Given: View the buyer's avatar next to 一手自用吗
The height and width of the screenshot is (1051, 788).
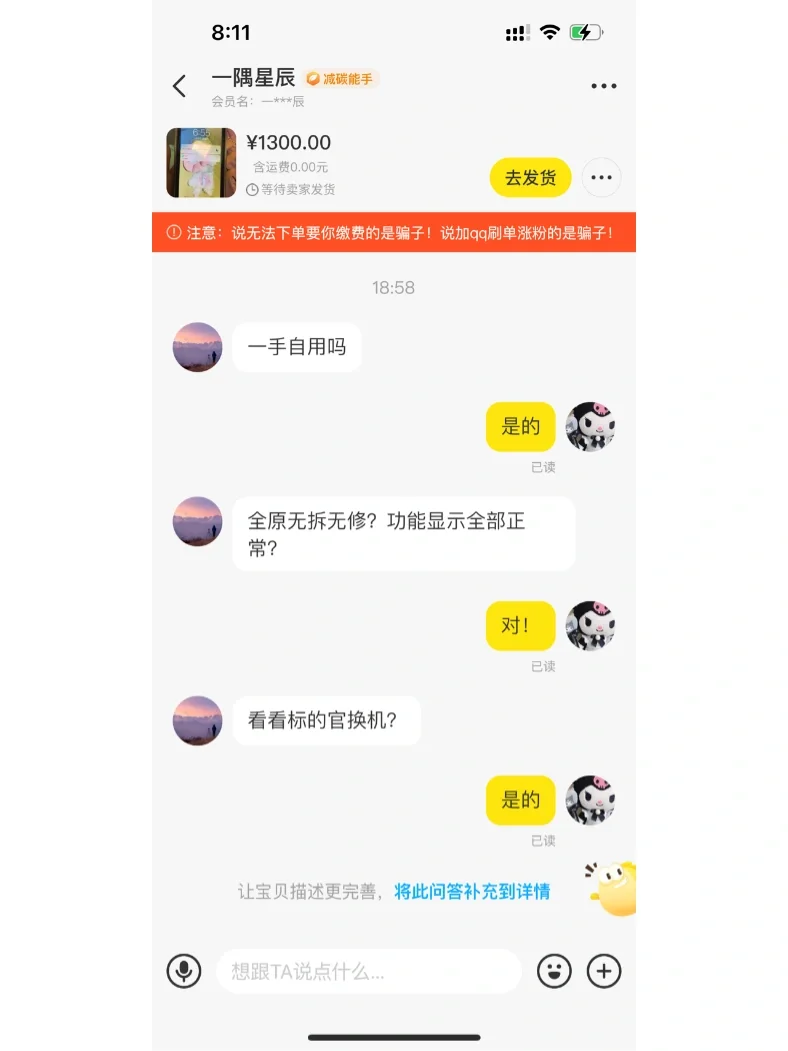Looking at the screenshot, I should point(198,347).
